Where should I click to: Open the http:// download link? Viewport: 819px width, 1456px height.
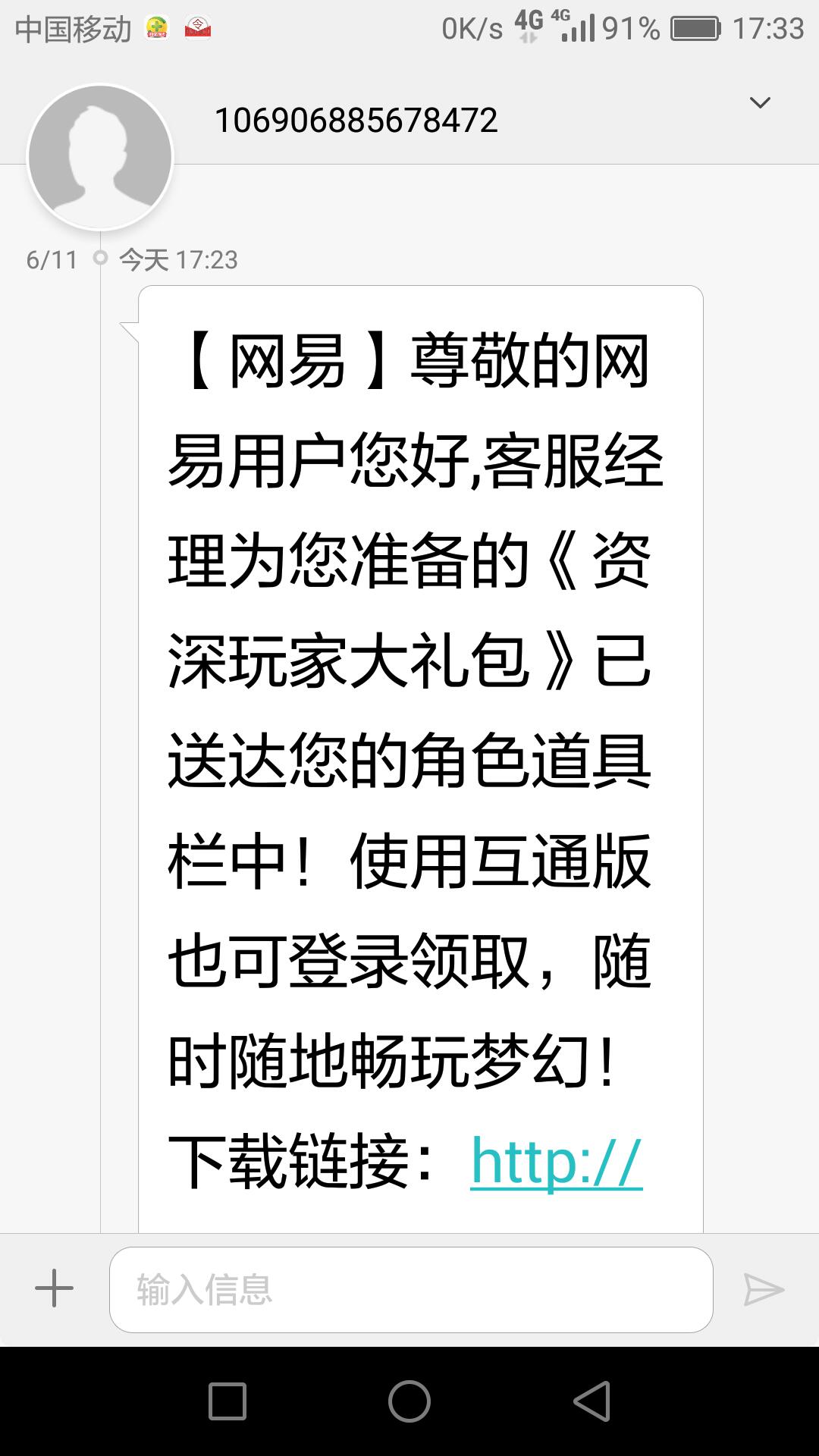pyautogui.click(x=556, y=1161)
